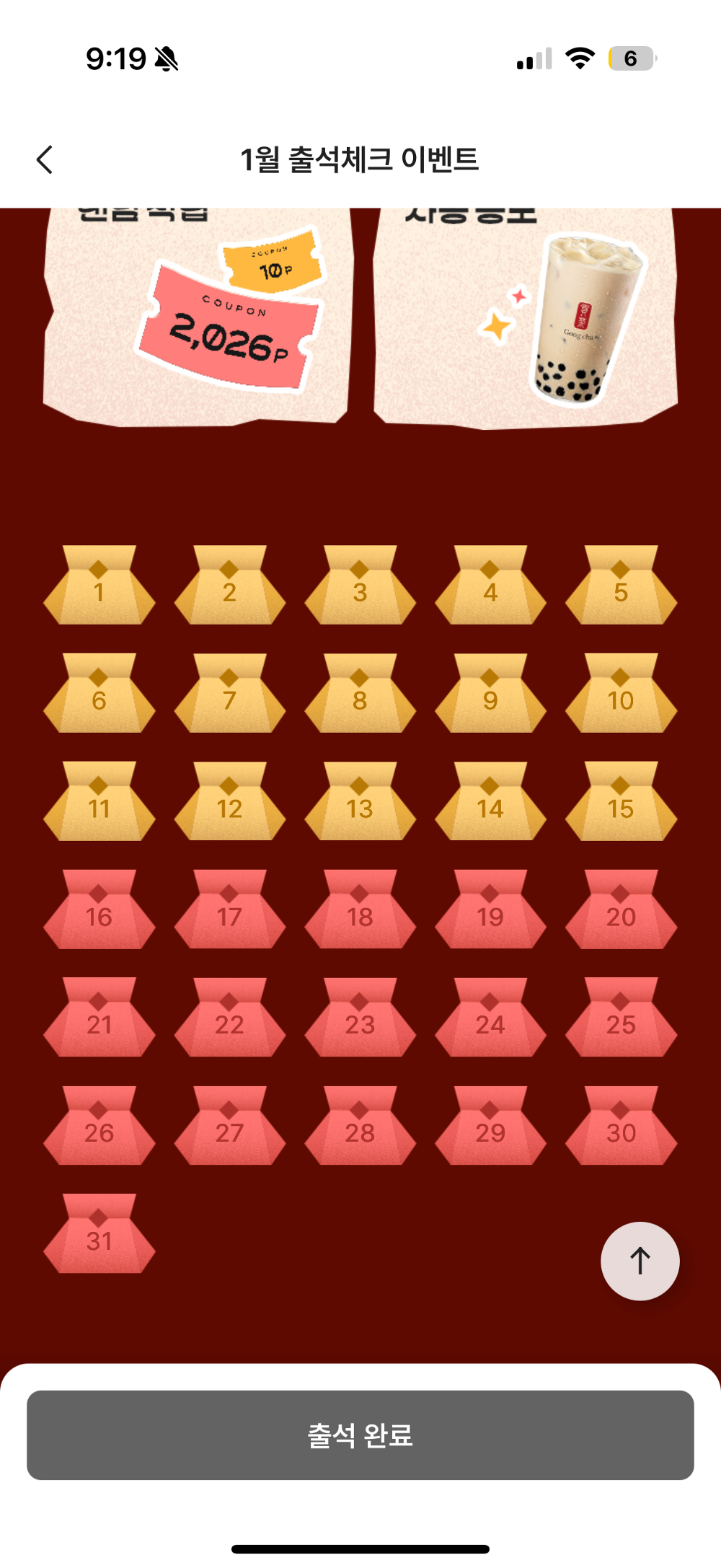This screenshot has height=1568, width=721.
Task: Tap the 출석 완료 button
Action: tap(360, 1435)
